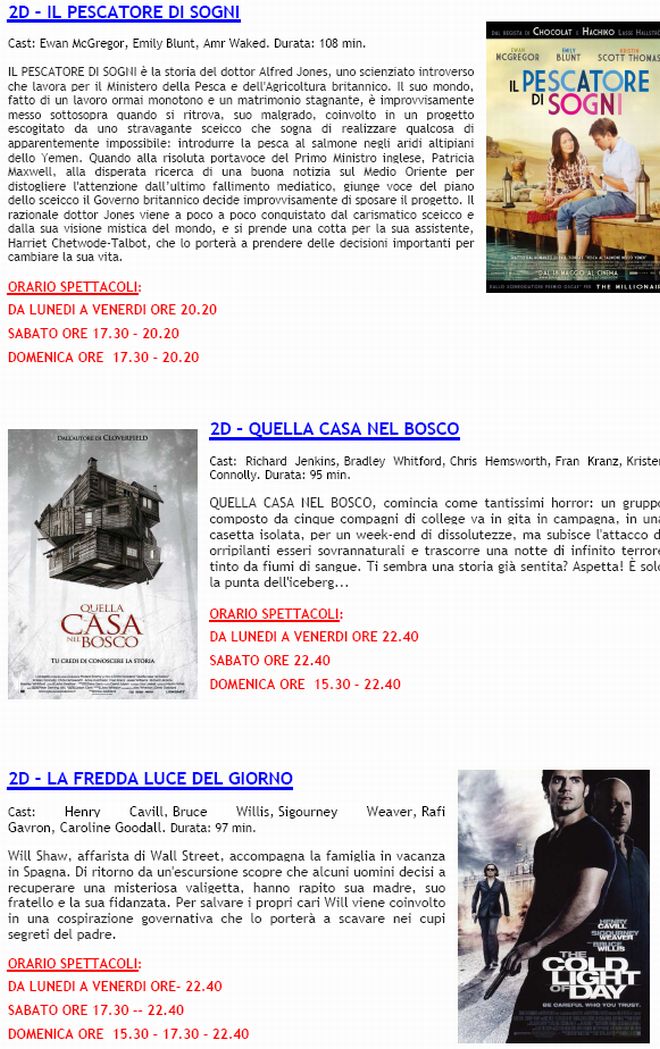Open the Il Pescatore di Sogni title link

tap(124, 13)
